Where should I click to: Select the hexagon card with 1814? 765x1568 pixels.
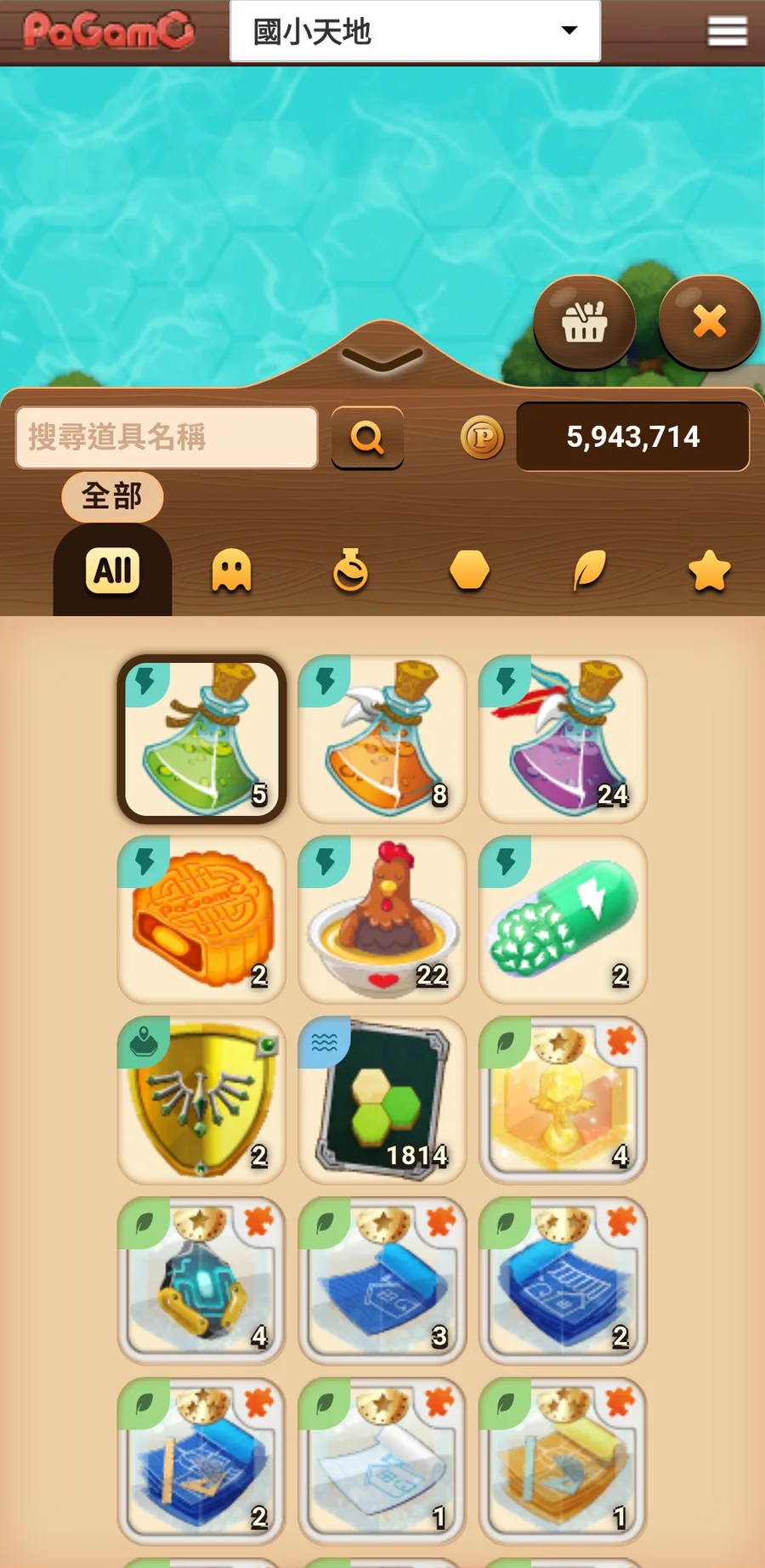[x=382, y=1101]
